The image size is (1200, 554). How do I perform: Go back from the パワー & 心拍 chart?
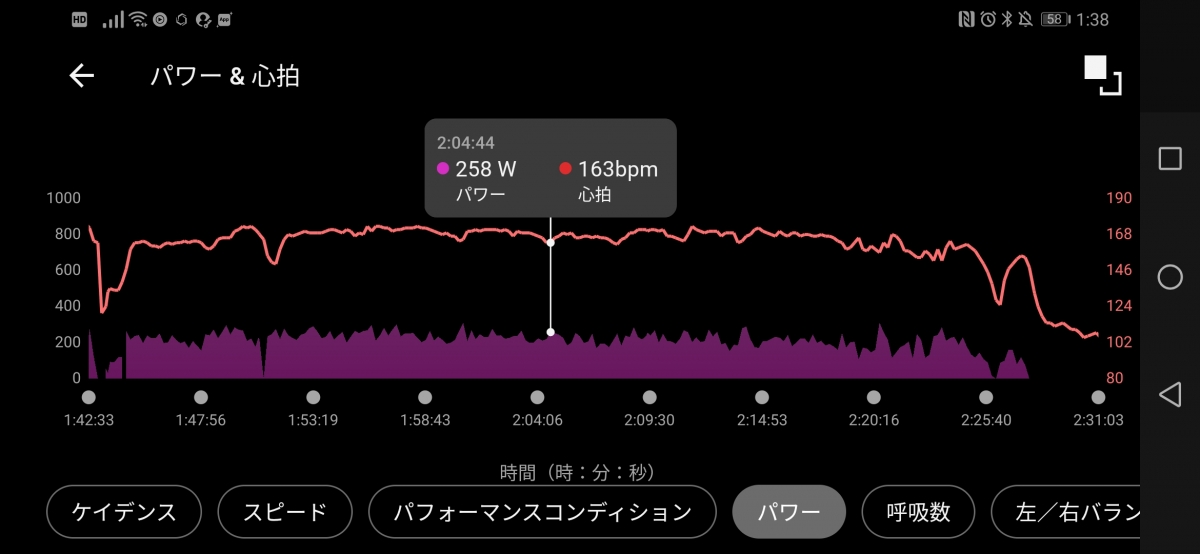81,76
